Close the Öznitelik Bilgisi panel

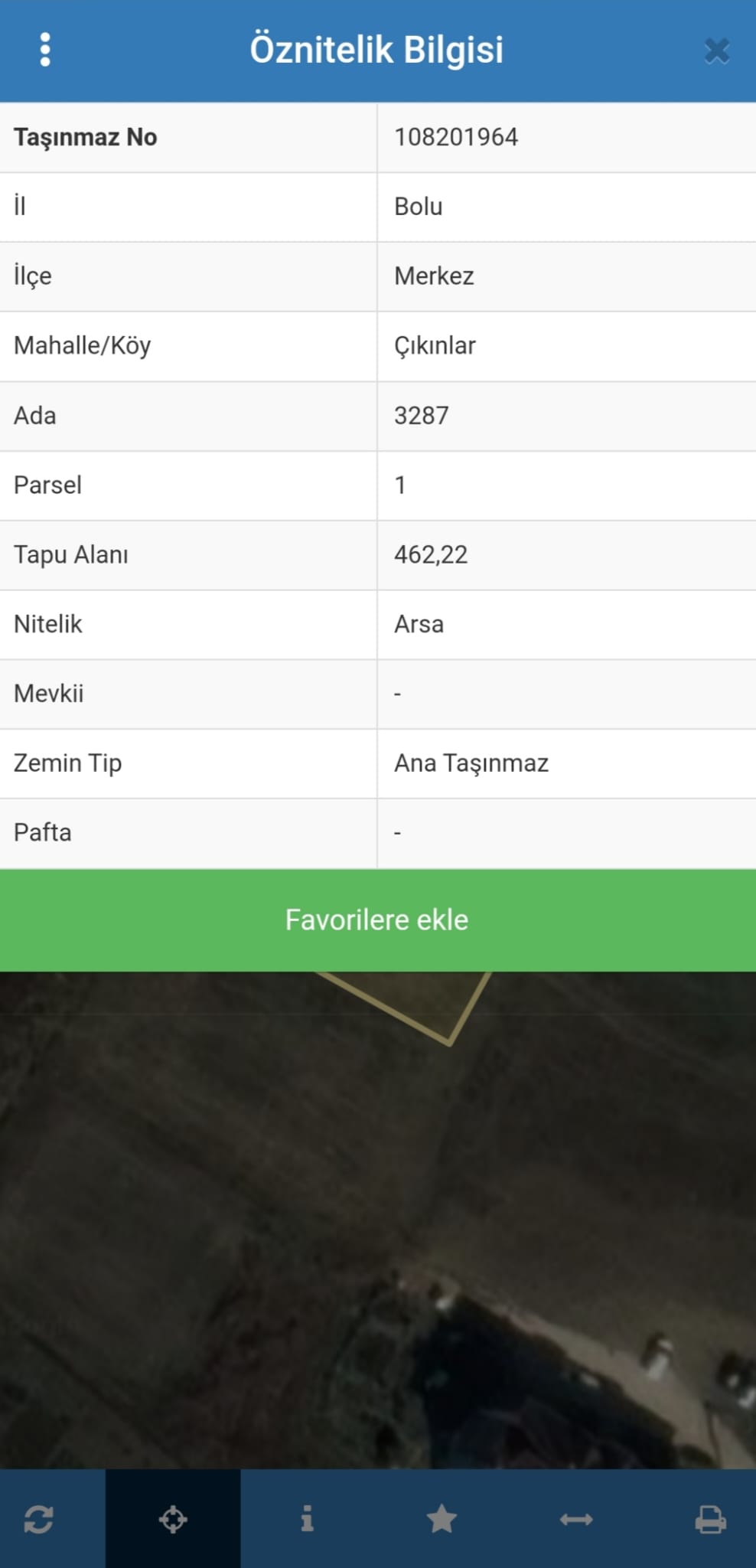(716, 51)
